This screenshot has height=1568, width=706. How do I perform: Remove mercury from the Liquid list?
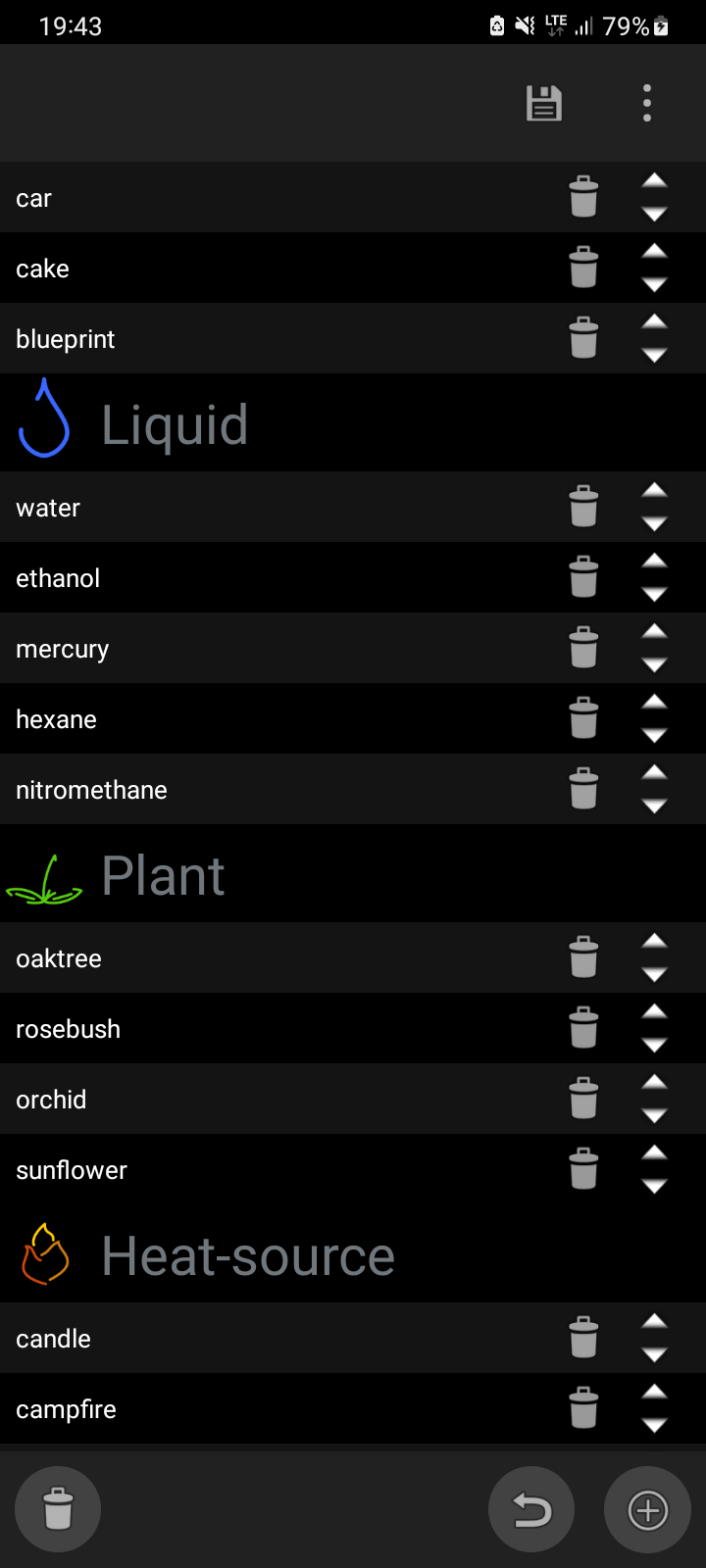pyautogui.click(x=583, y=648)
